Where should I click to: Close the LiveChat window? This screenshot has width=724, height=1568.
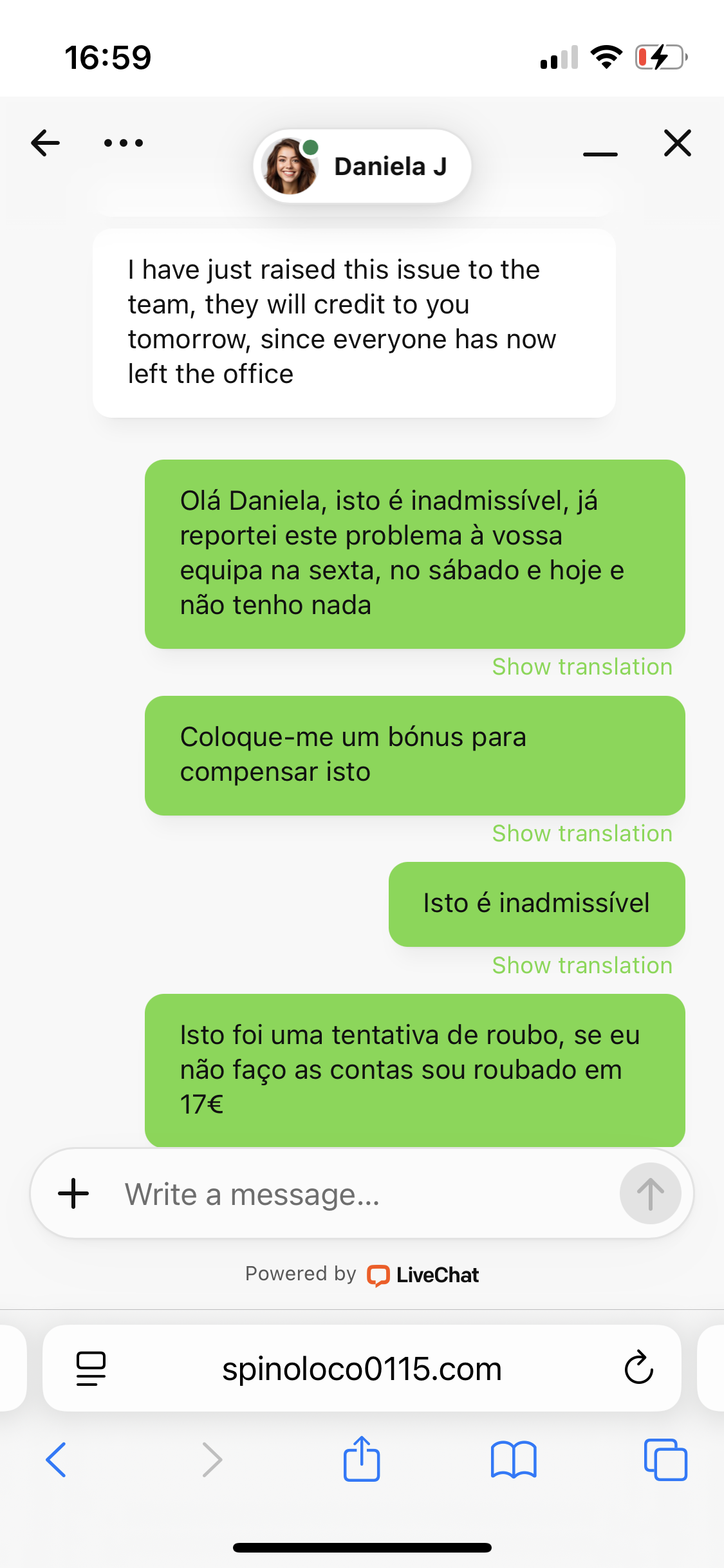(x=678, y=143)
